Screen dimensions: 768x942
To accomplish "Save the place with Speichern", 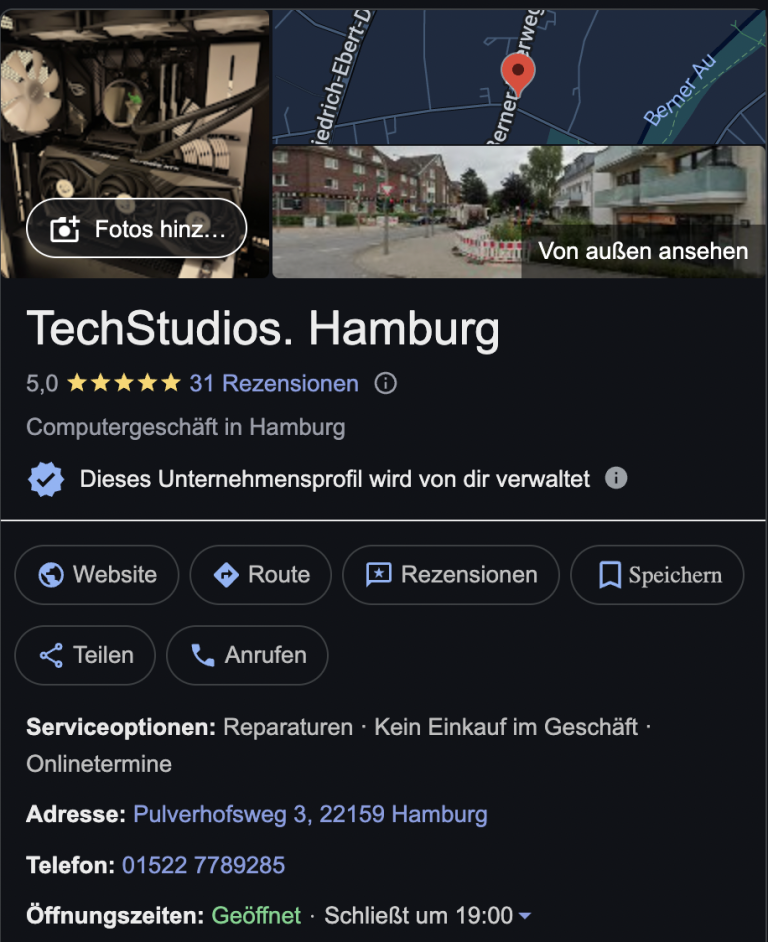I will click(x=657, y=575).
